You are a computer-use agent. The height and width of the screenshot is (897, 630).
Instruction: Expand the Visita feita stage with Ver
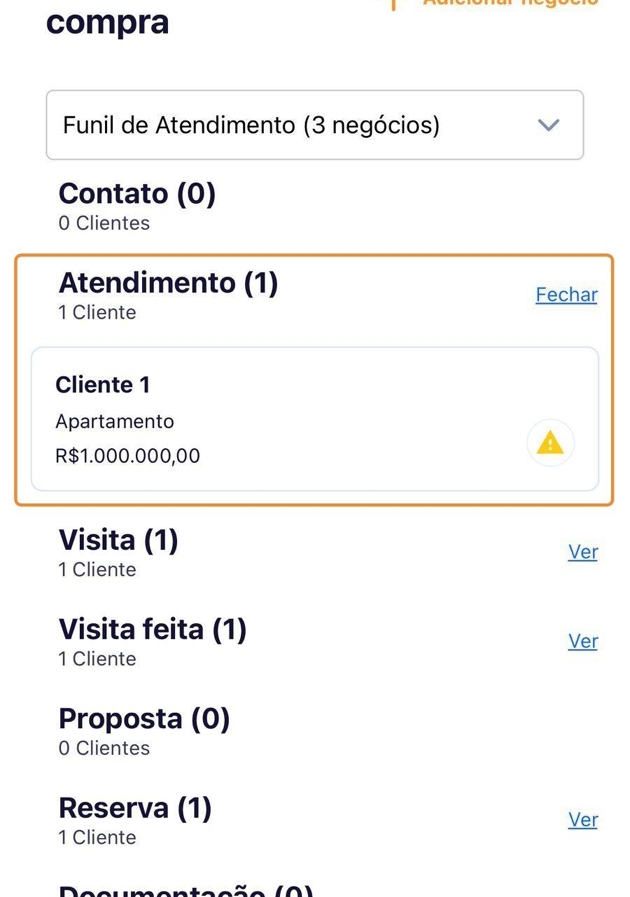582,641
